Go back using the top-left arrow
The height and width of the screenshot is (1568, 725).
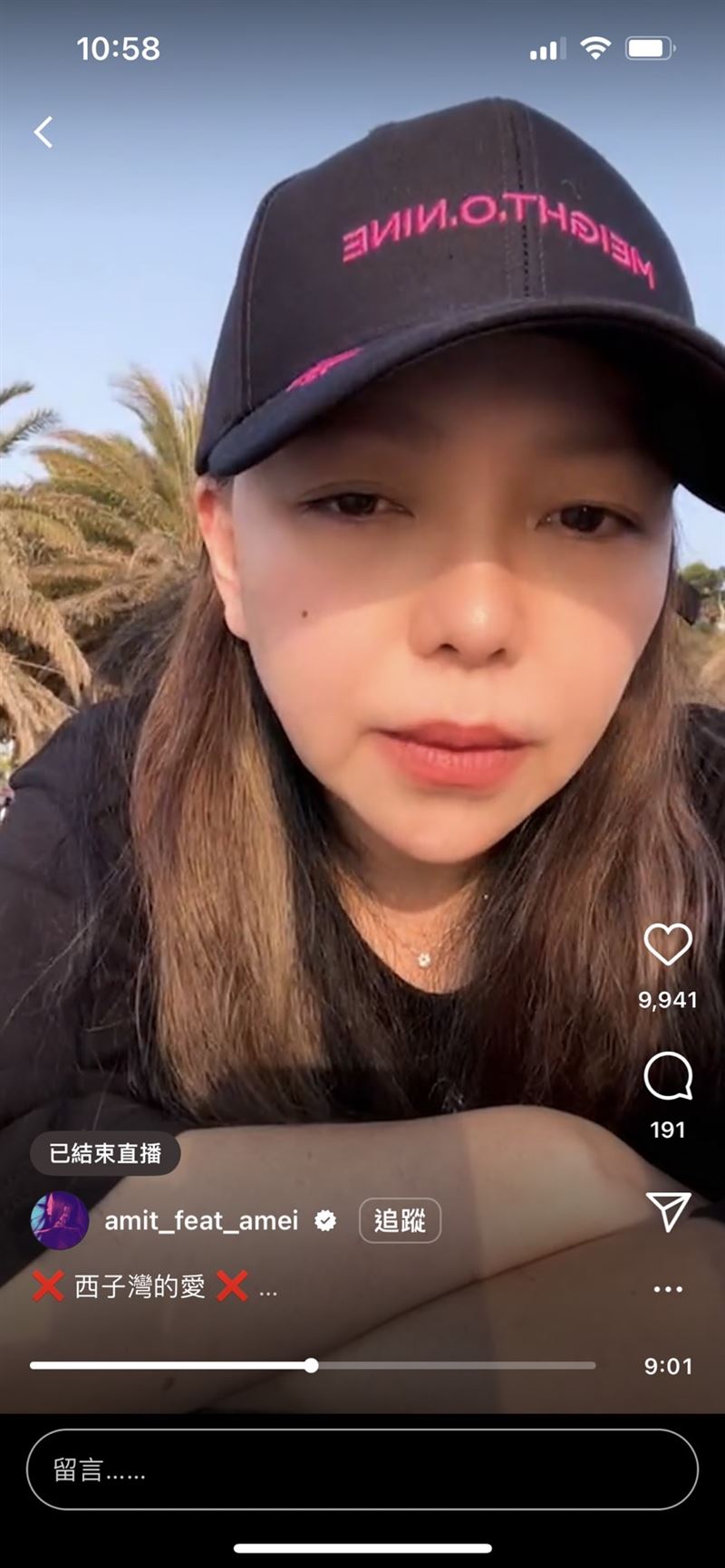(43, 132)
